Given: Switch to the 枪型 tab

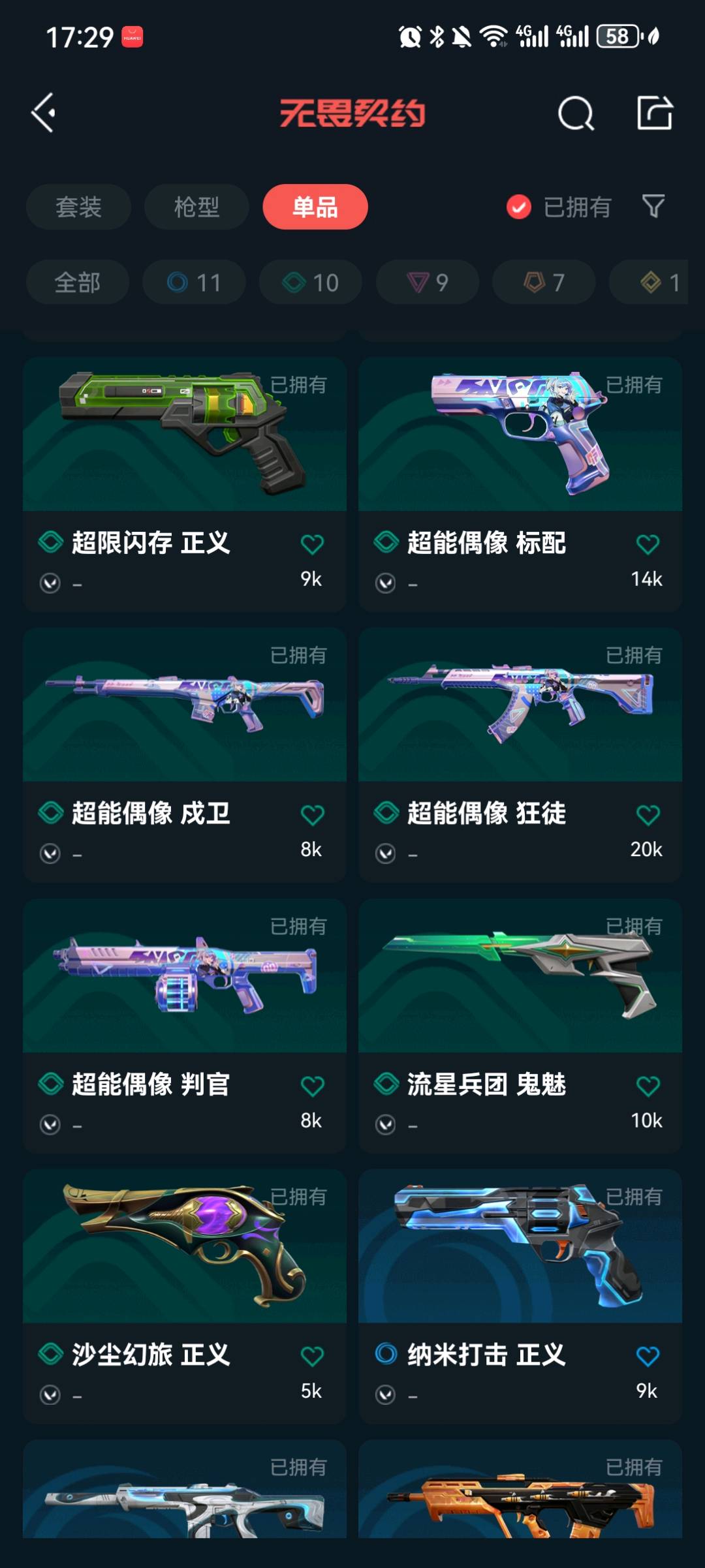Looking at the screenshot, I should pyautogui.click(x=196, y=207).
